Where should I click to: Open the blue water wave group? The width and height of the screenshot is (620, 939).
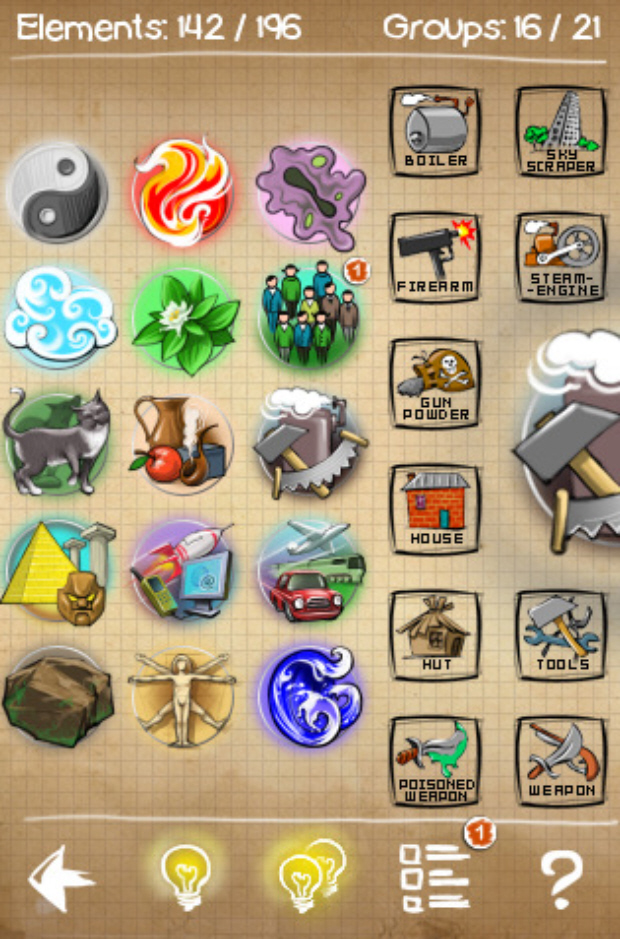tap(308, 695)
